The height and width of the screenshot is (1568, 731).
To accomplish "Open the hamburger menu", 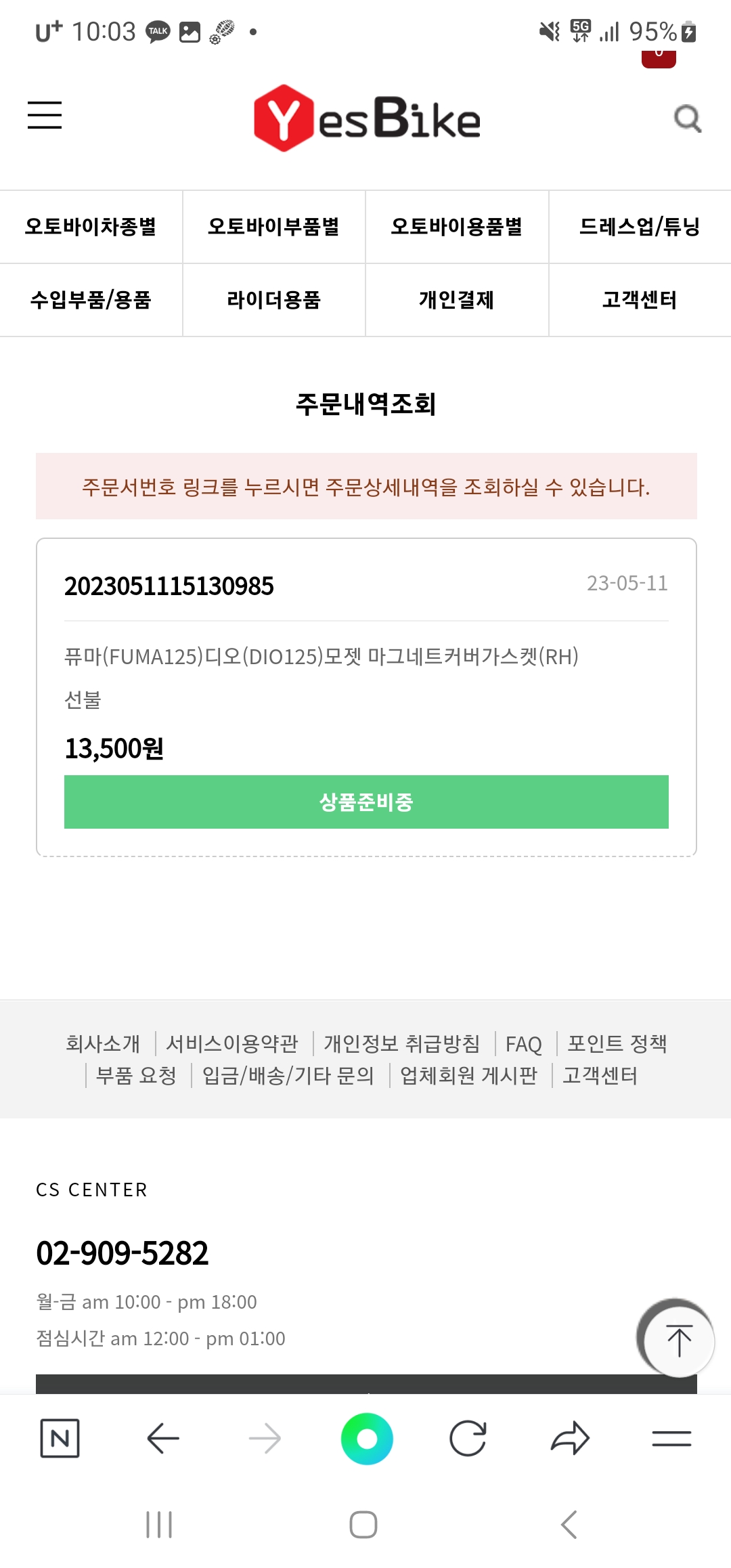I will (x=45, y=114).
